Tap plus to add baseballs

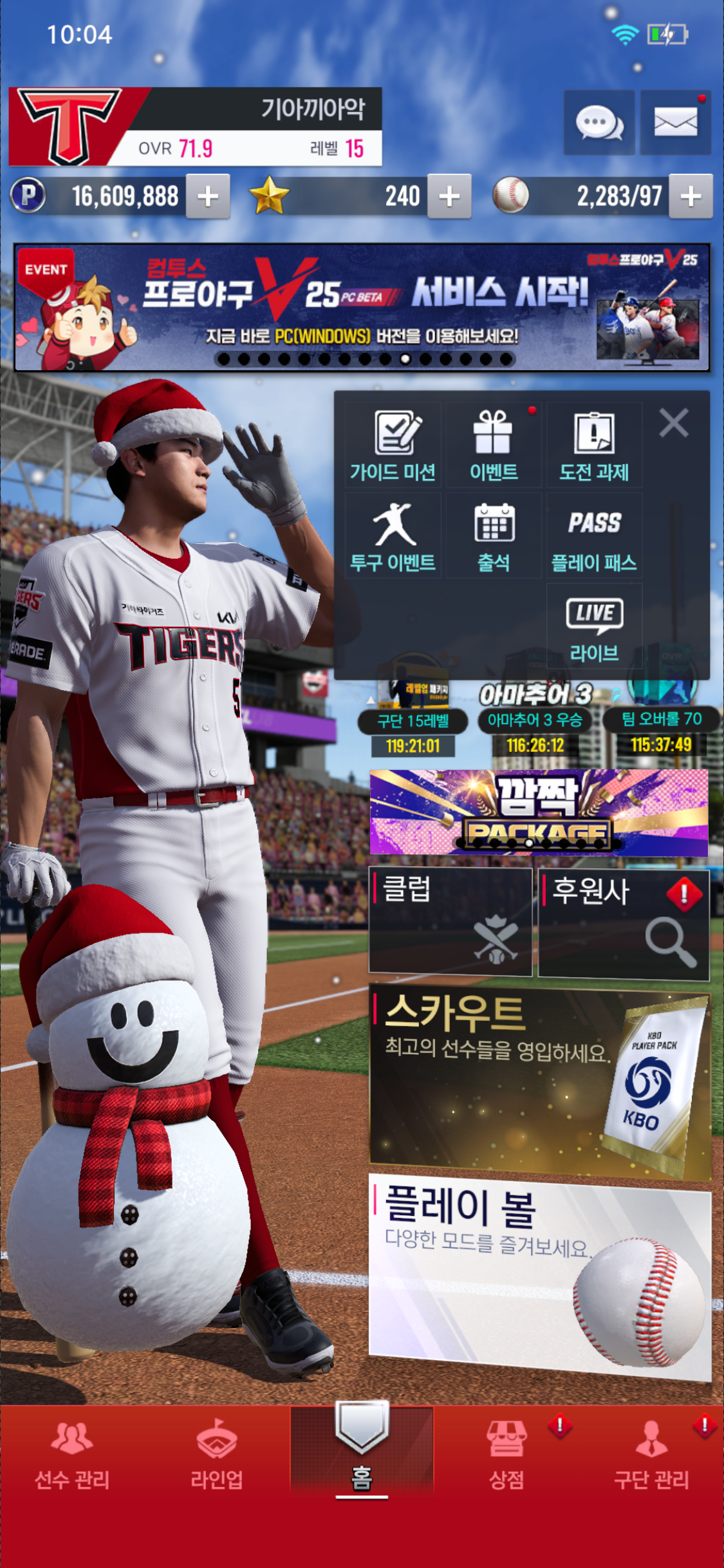click(x=691, y=196)
